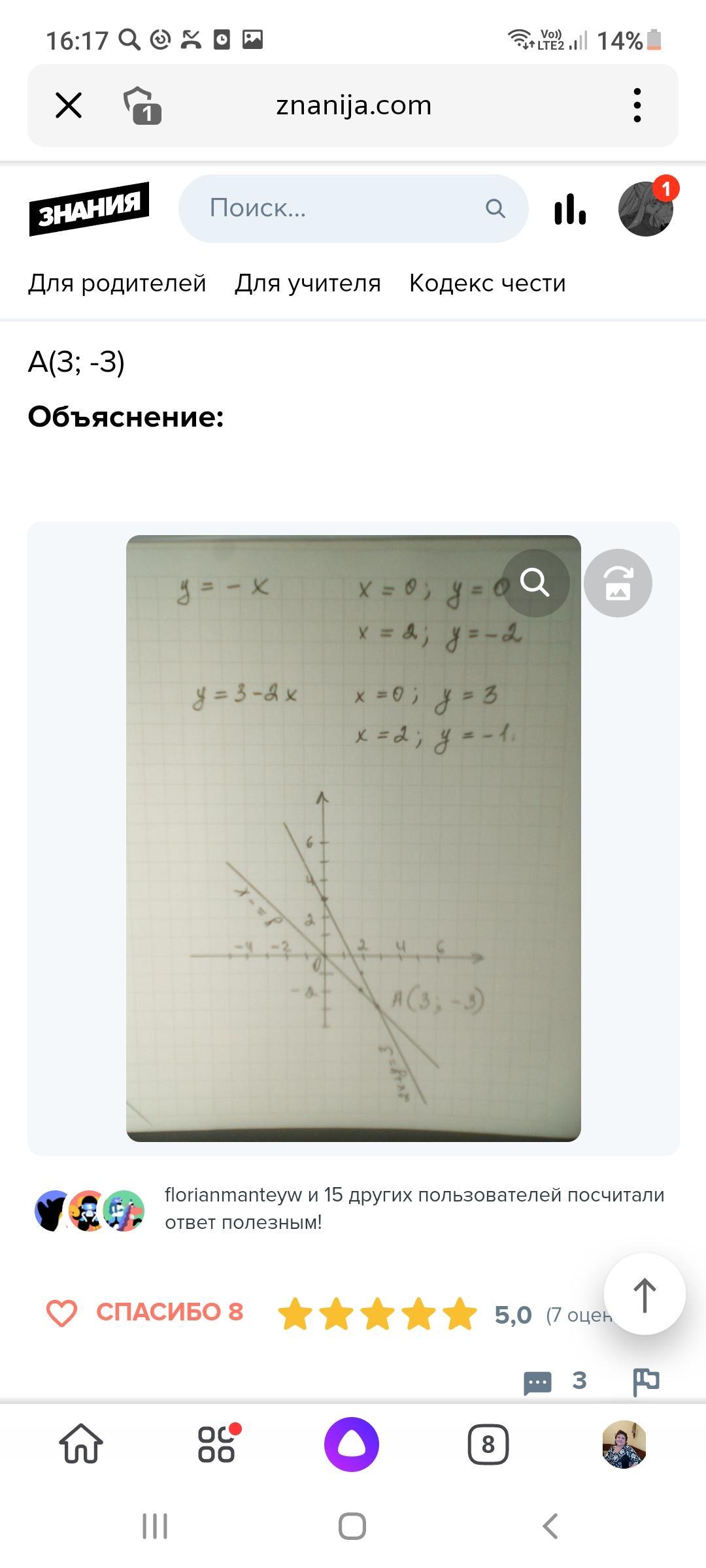Viewport: 706px width, 1568px height.
Task: Tap the Поиск search field
Action: pyautogui.click(x=340, y=208)
